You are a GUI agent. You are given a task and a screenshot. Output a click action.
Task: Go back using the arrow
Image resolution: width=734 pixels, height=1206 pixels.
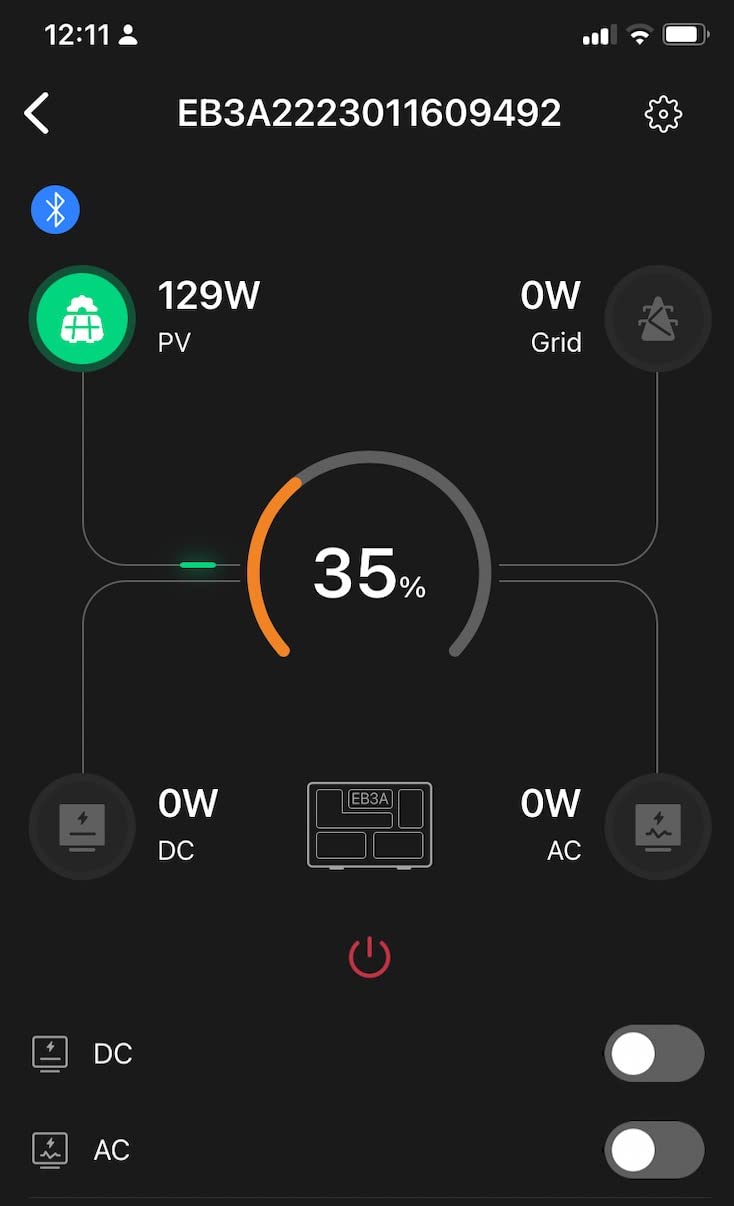pos(37,113)
